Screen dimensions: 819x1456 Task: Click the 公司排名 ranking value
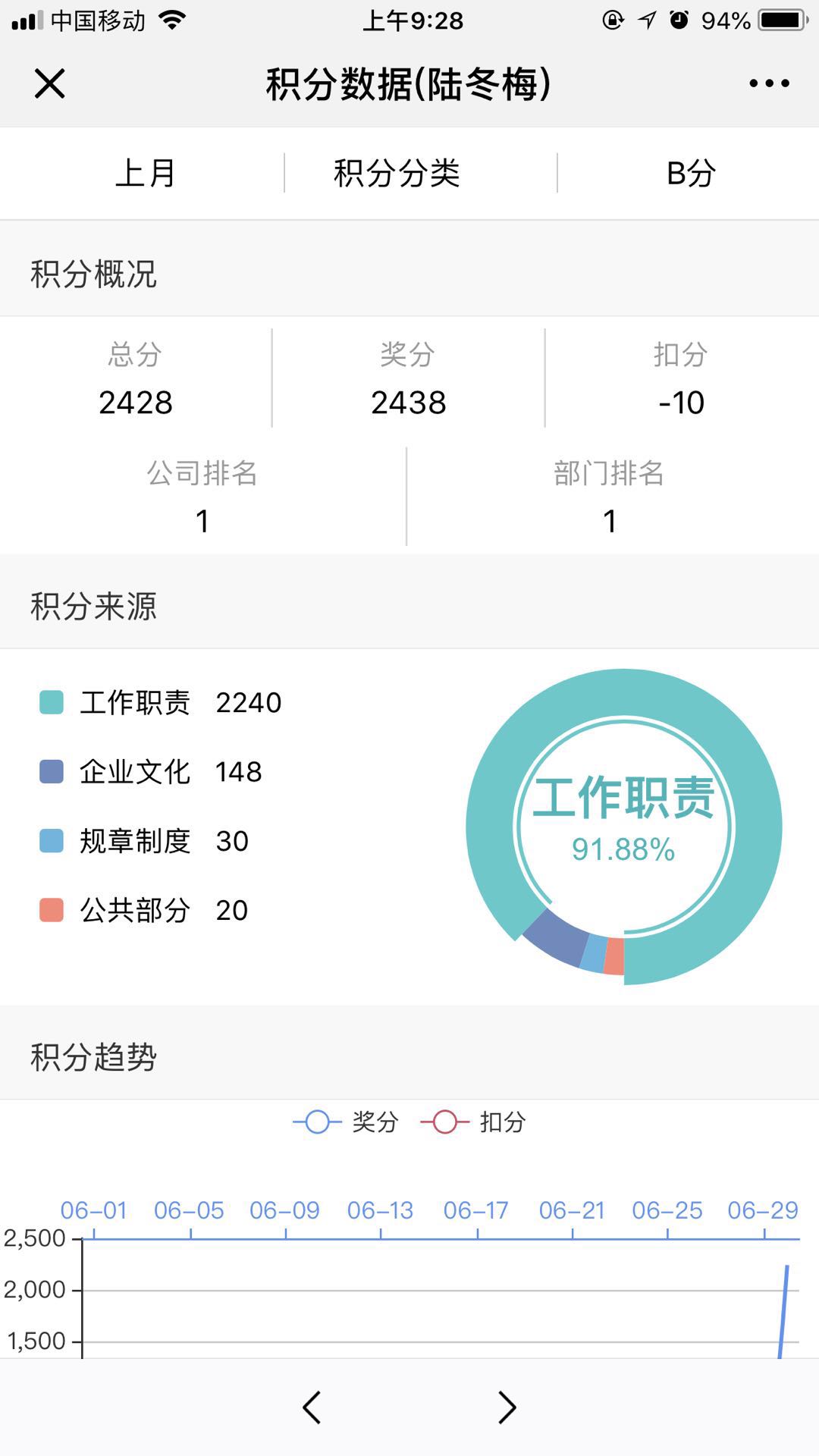(202, 521)
